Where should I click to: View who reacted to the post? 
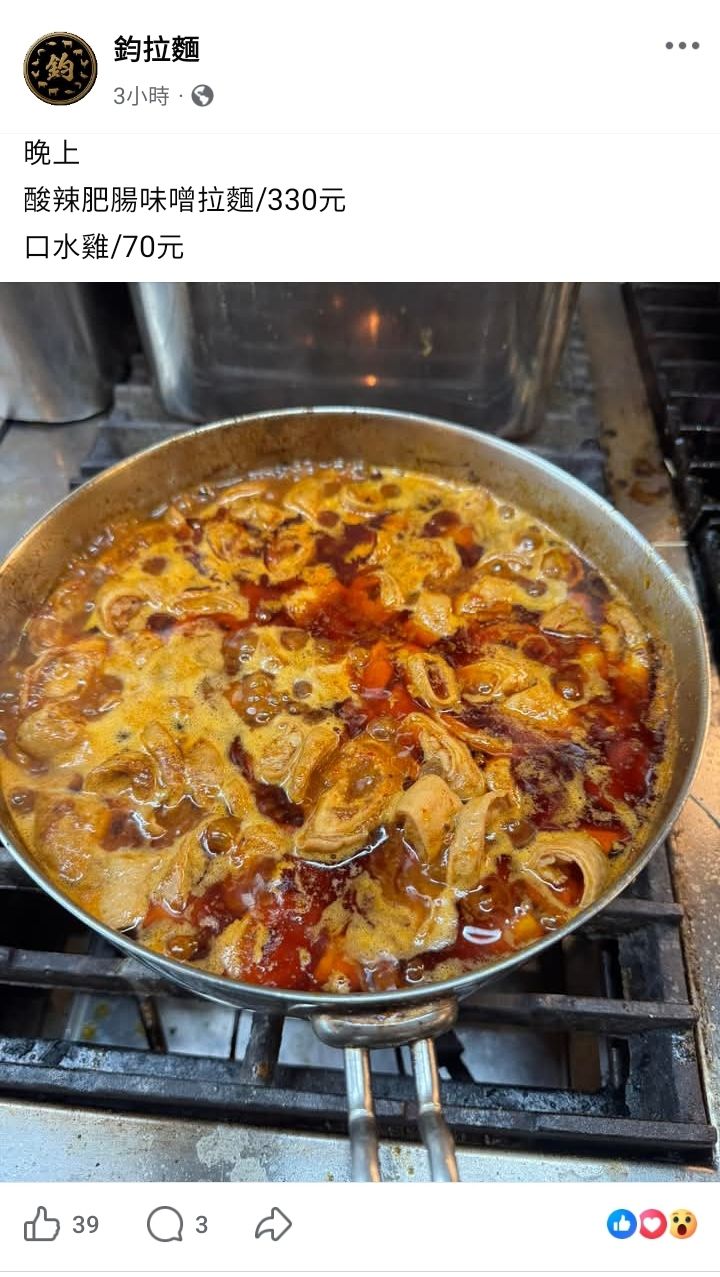click(652, 1224)
